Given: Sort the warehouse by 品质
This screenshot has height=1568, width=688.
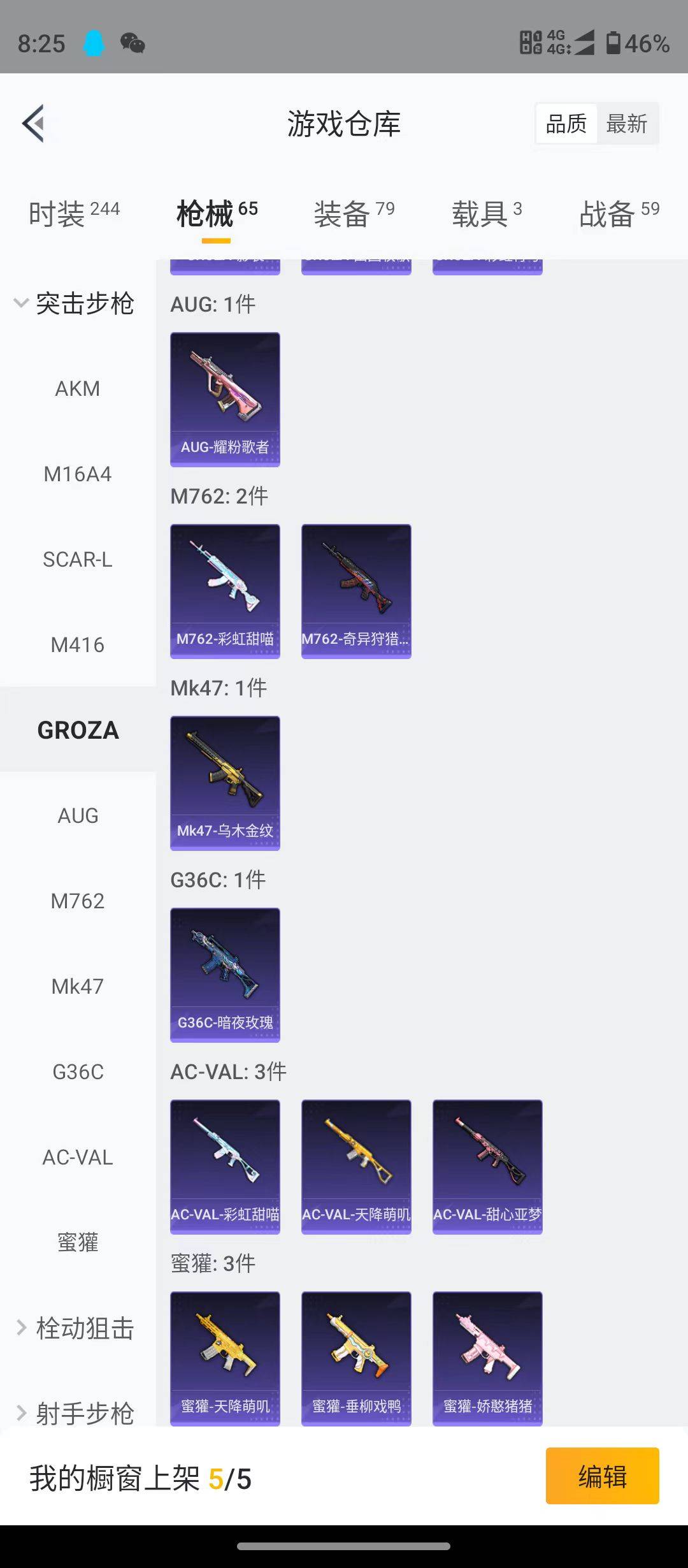Looking at the screenshot, I should (x=566, y=124).
